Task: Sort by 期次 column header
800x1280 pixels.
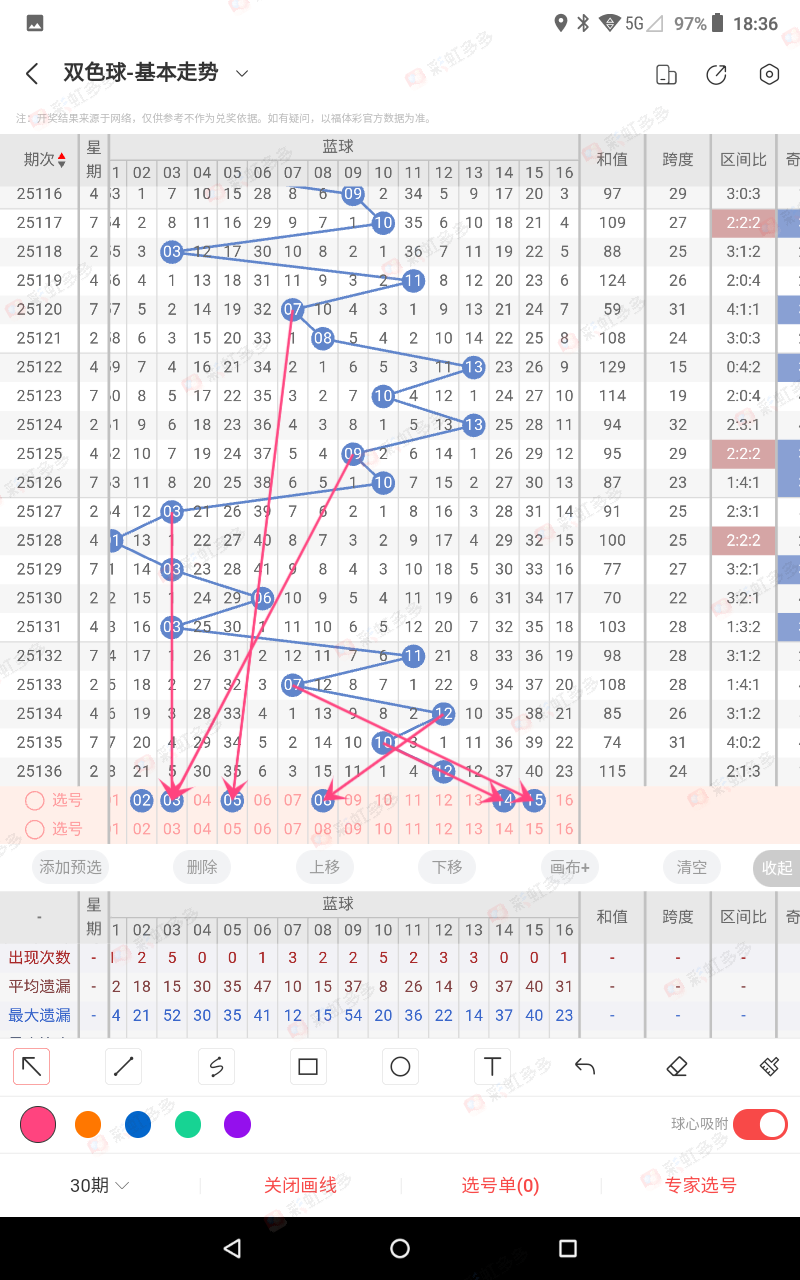Action: [45, 160]
